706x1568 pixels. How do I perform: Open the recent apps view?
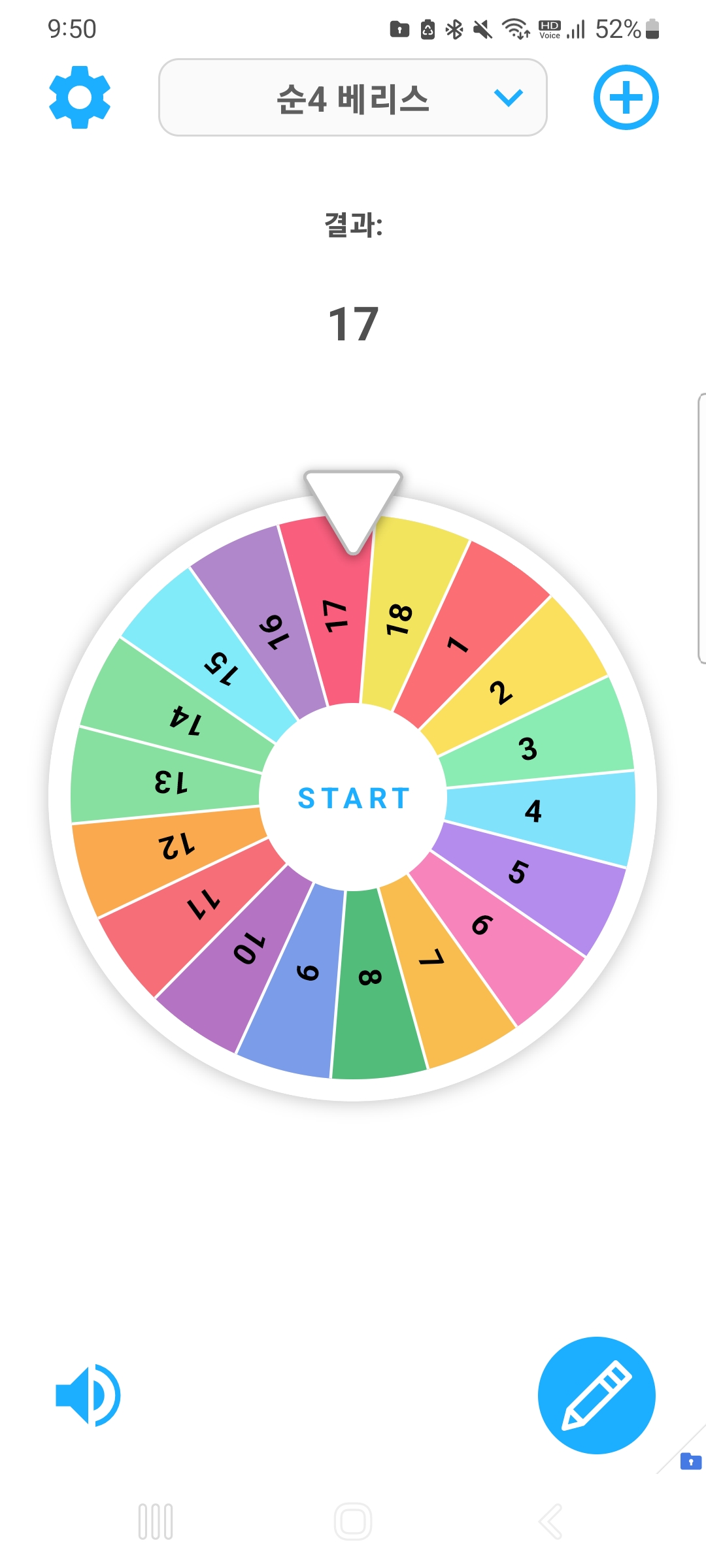coord(156,1522)
